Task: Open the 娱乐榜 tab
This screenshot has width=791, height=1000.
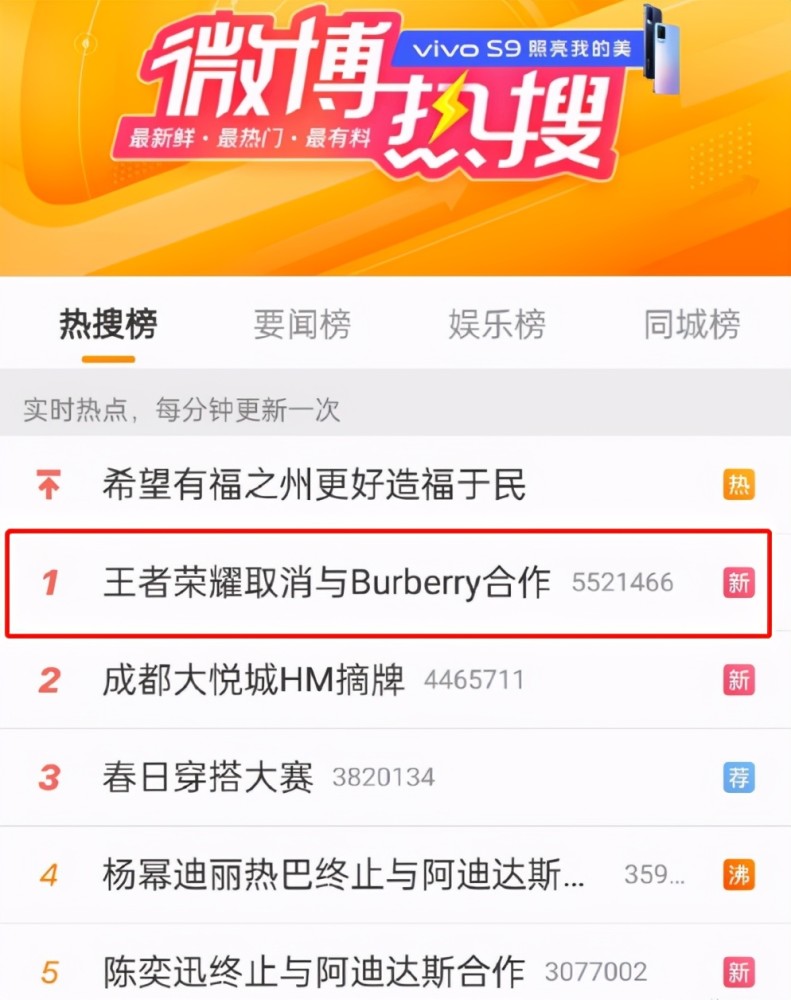Action: pos(497,325)
